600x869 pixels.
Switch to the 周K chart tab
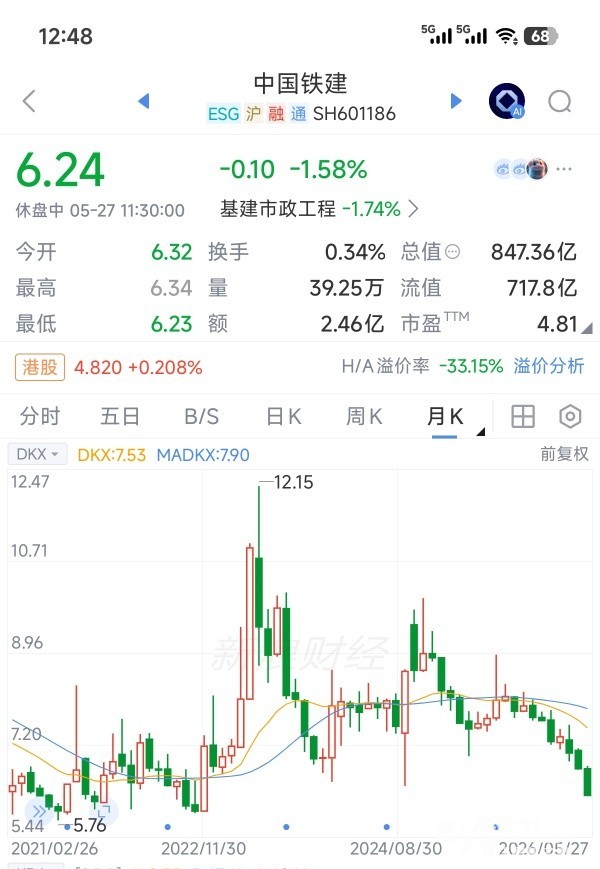click(364, 416)
